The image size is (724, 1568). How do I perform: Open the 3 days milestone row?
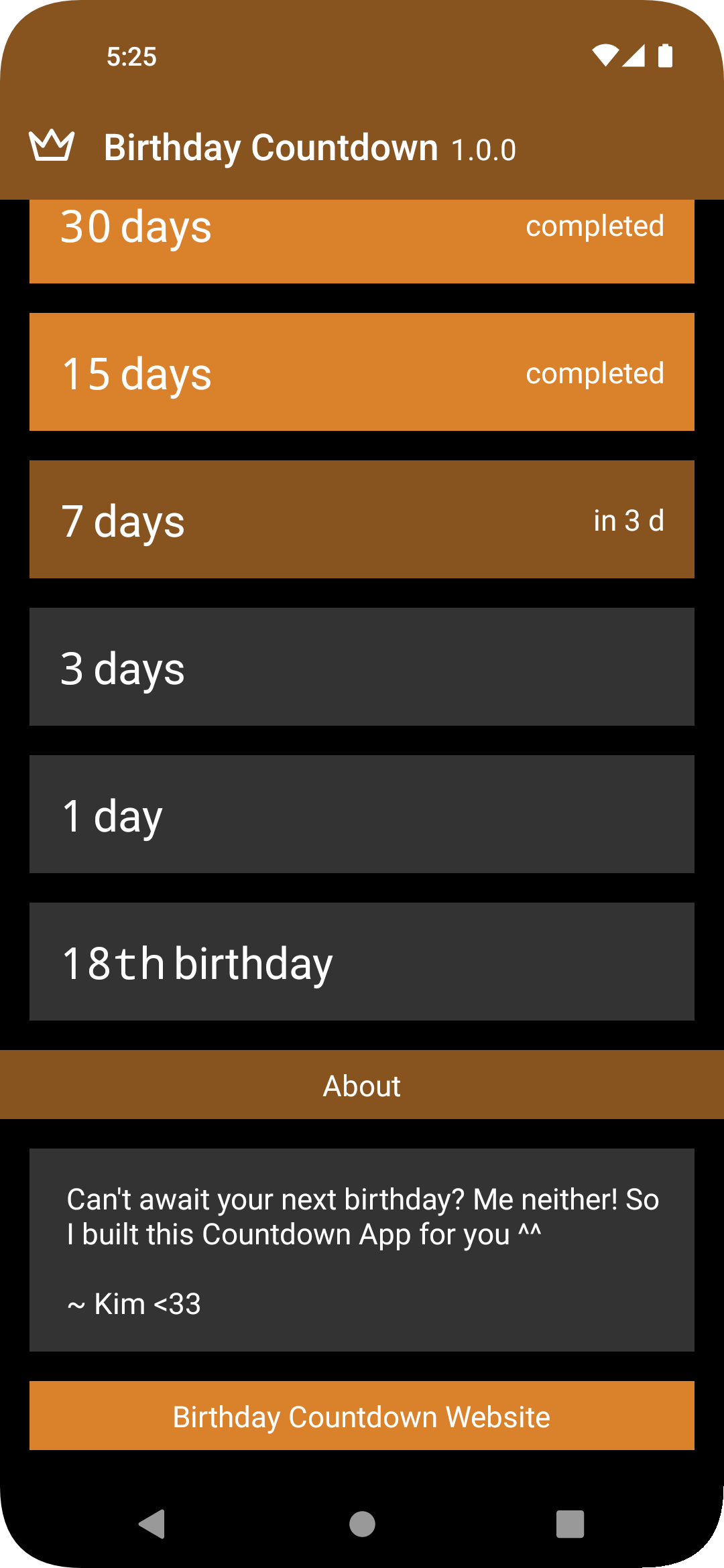362,667
